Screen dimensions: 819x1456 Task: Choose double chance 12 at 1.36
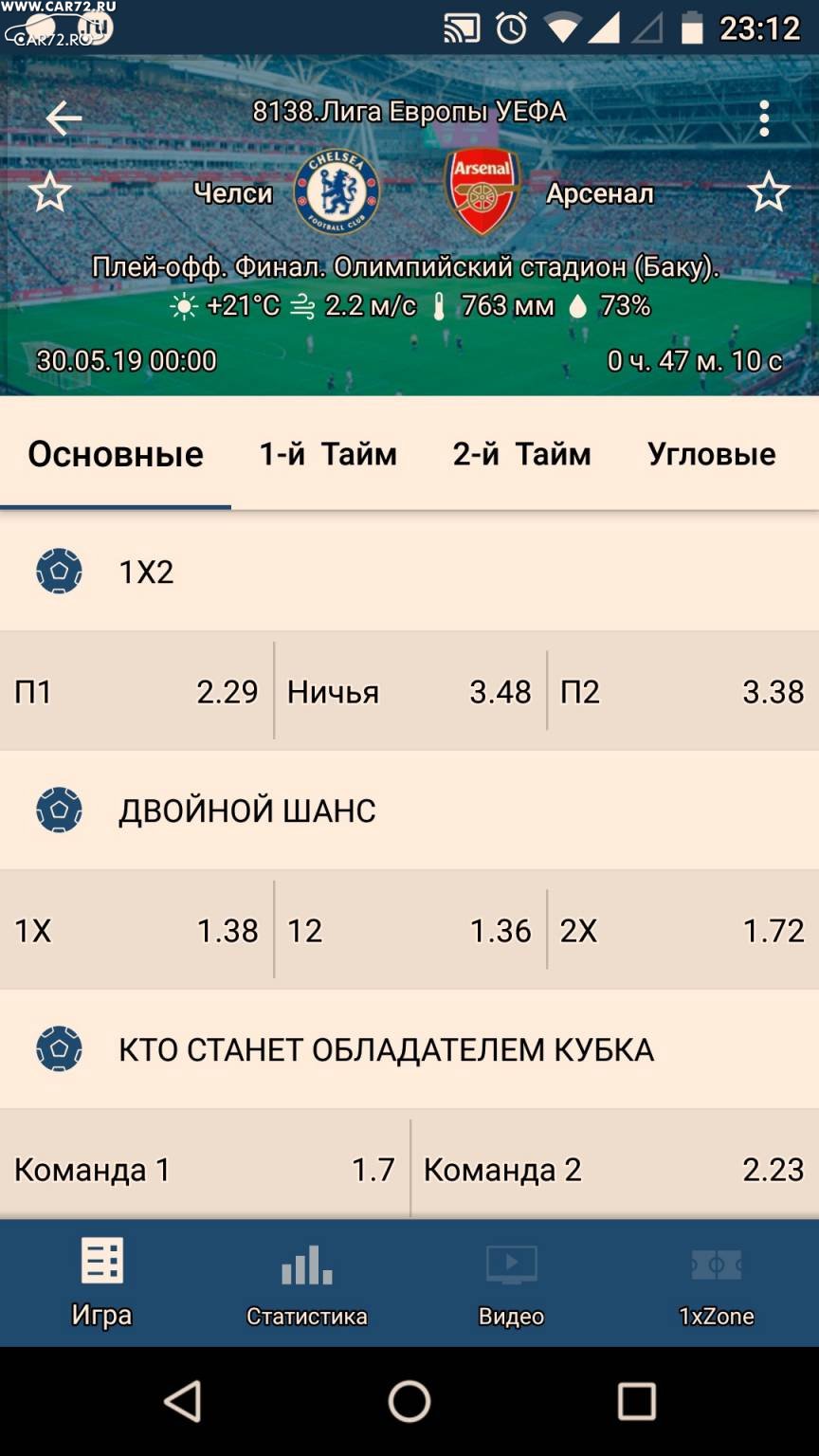tap(409, 930)
